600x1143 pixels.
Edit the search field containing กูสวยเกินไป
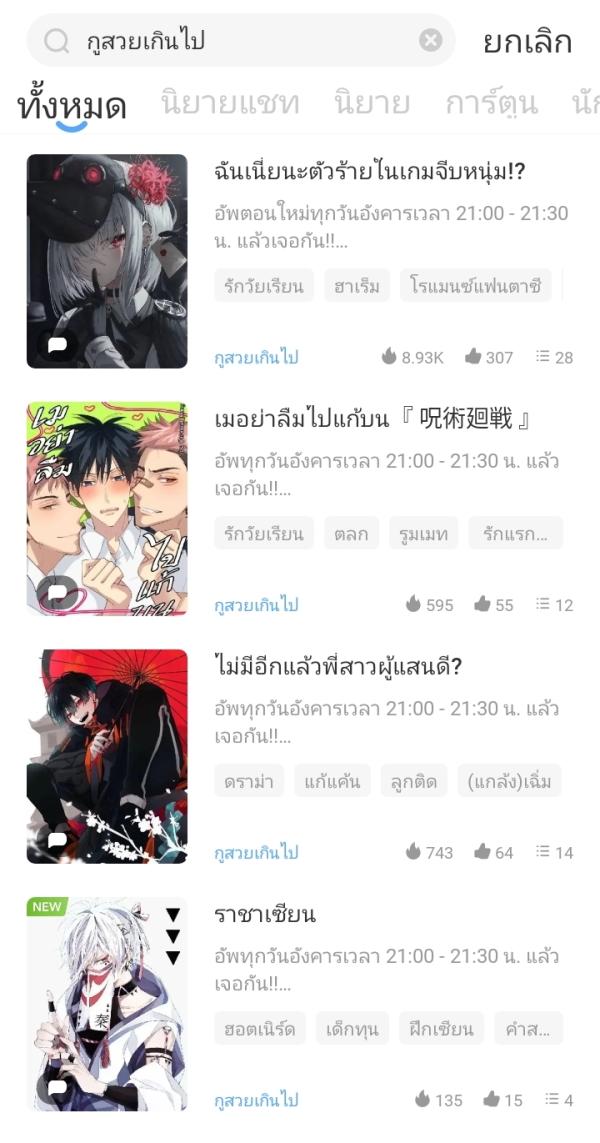coord(240,40)
